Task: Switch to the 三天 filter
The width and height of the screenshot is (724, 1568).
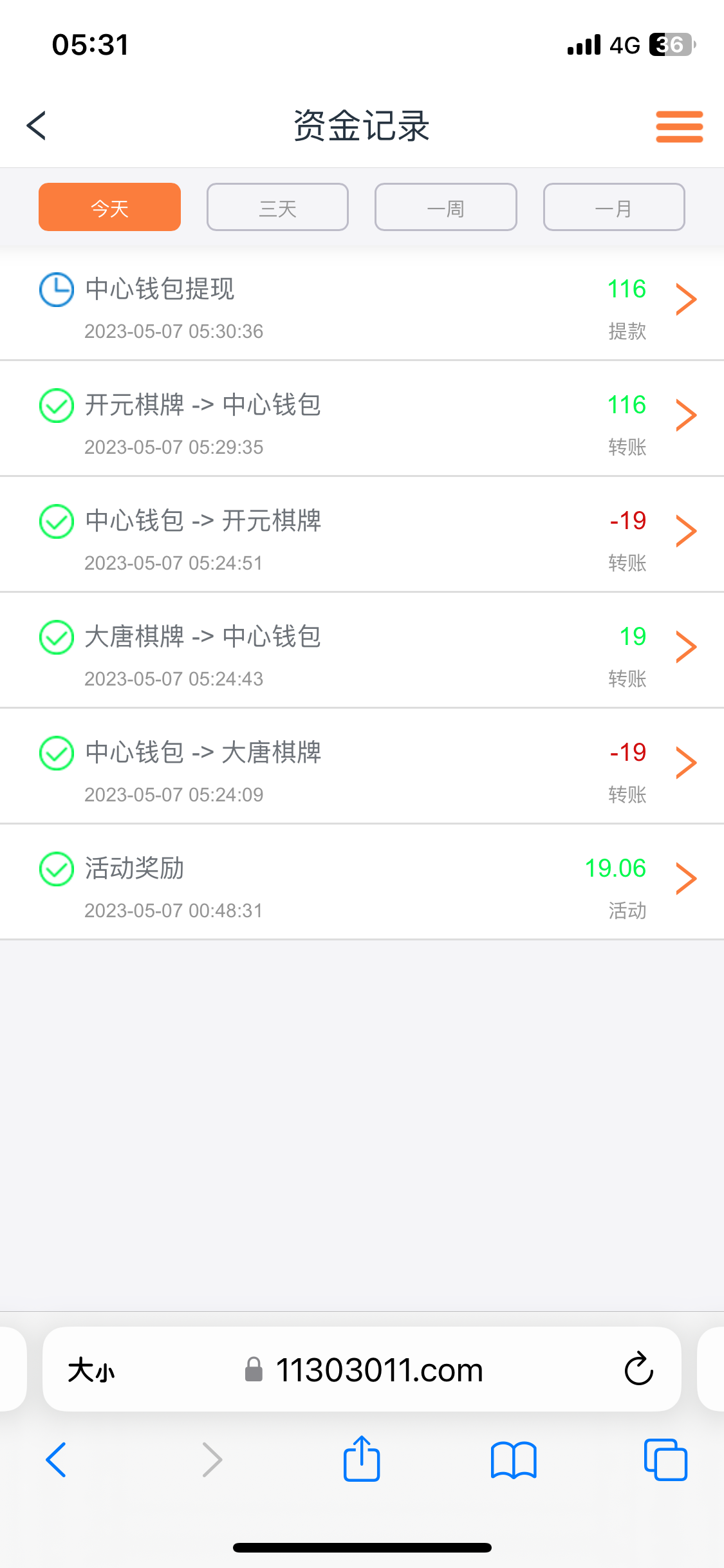Action: tap(277, 207)
